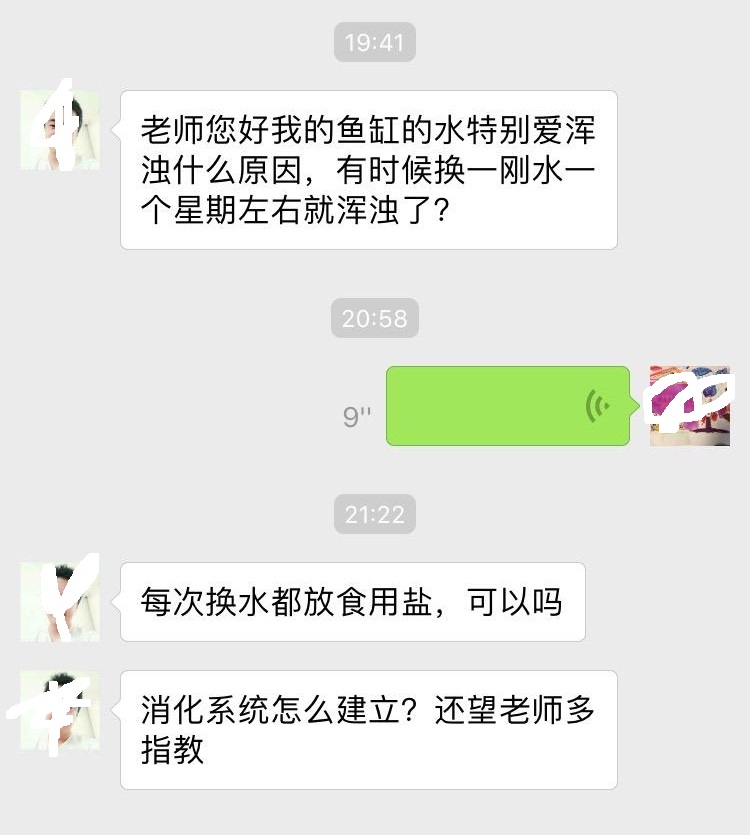750x835 pixels.
Task: Open avatar beside 每次换水都放食用盐 message
Action: click(x=60, y=601)
